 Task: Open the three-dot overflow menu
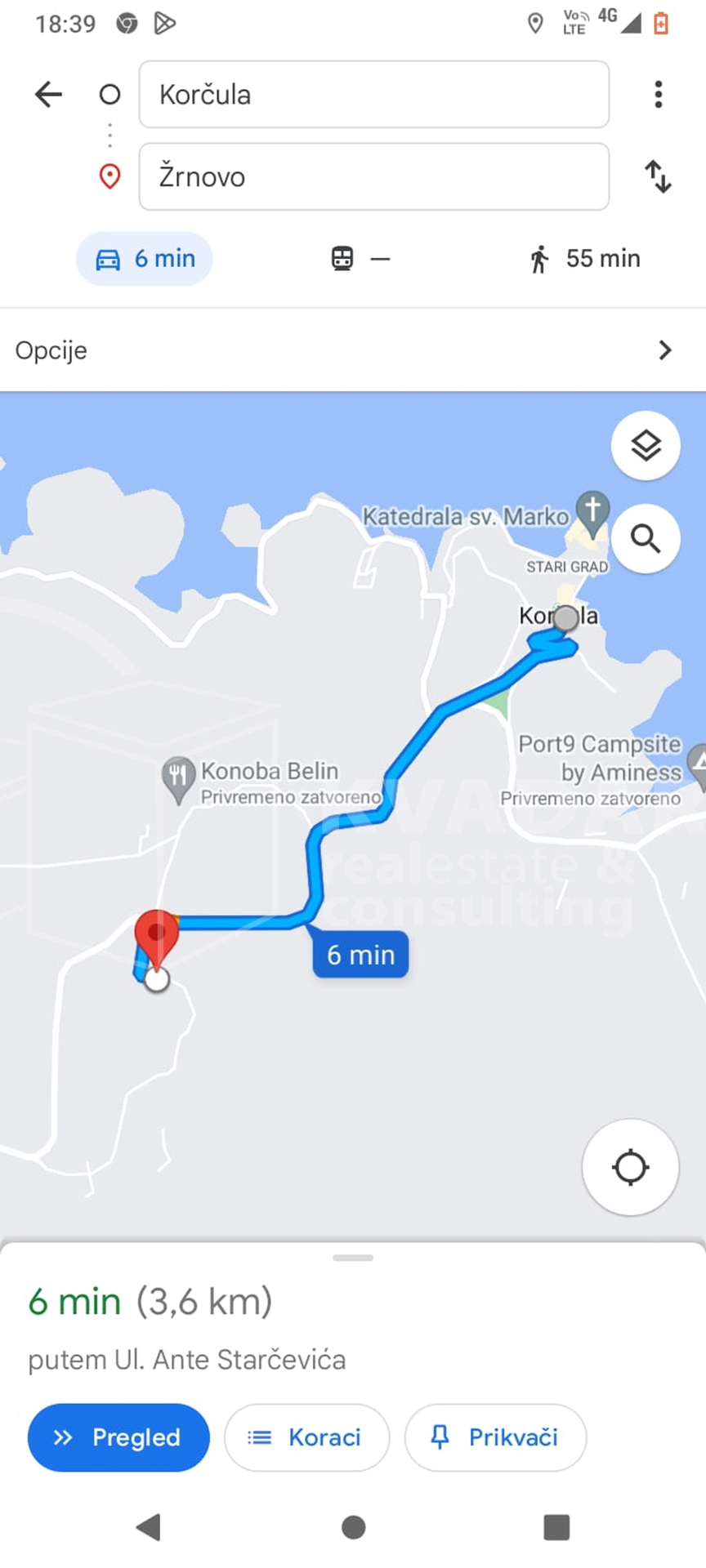(658, 94)
